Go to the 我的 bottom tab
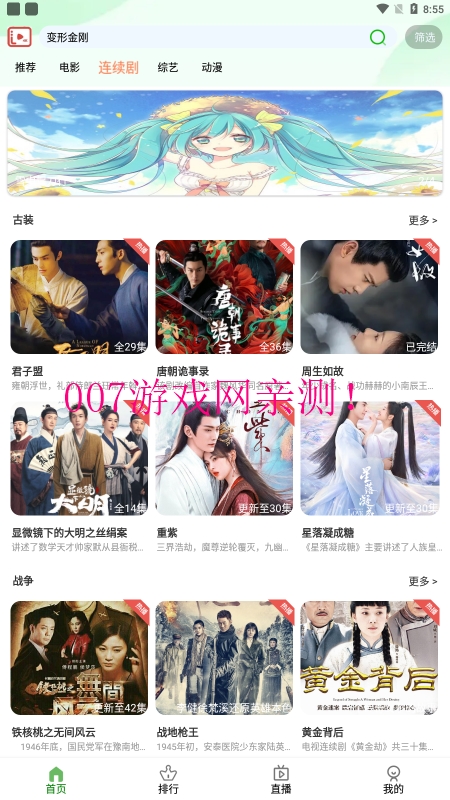The image size is (450, 800). (393, 780)
